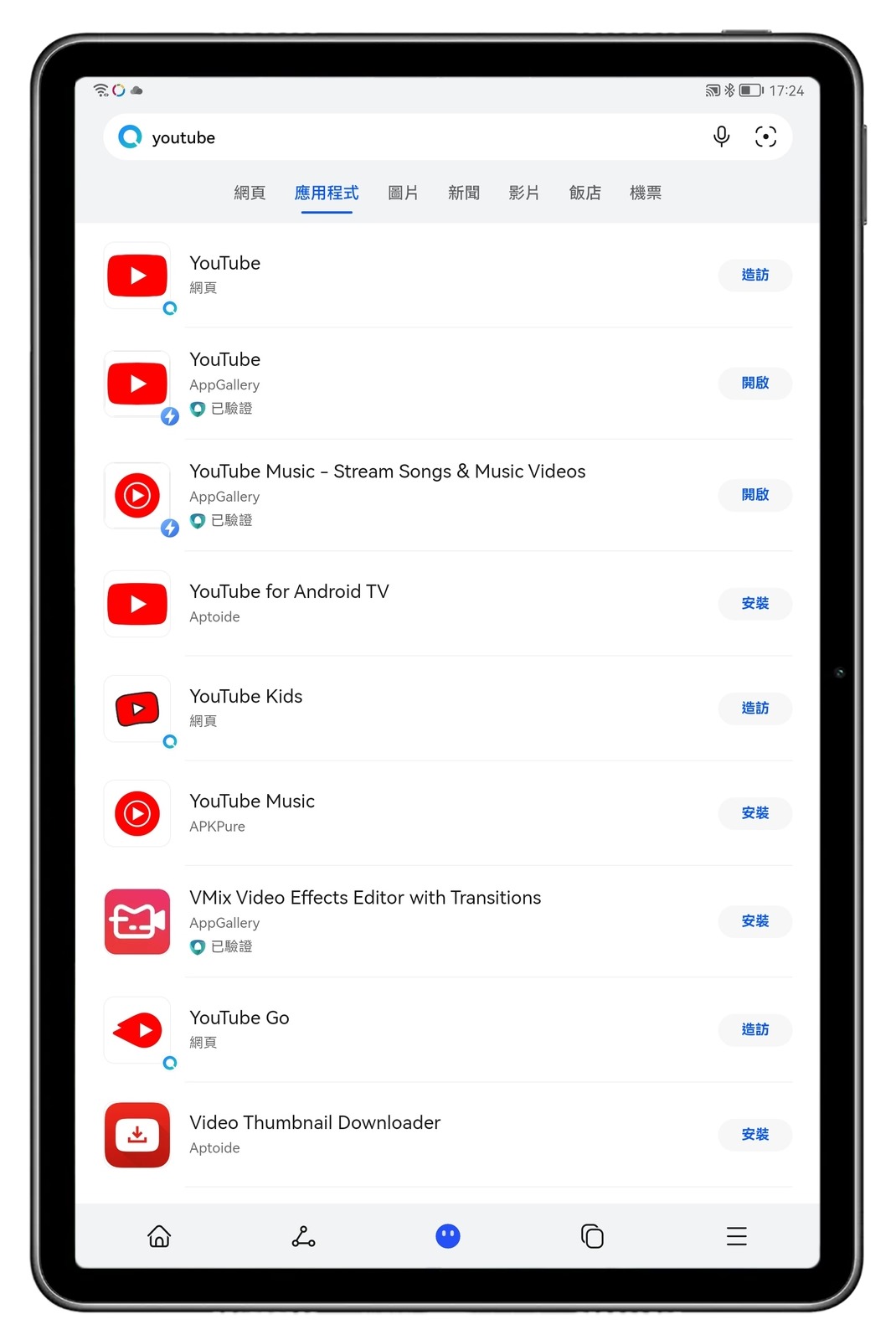
Task: Visit the YouTube Go web page
Action: tap(754, 1029)
